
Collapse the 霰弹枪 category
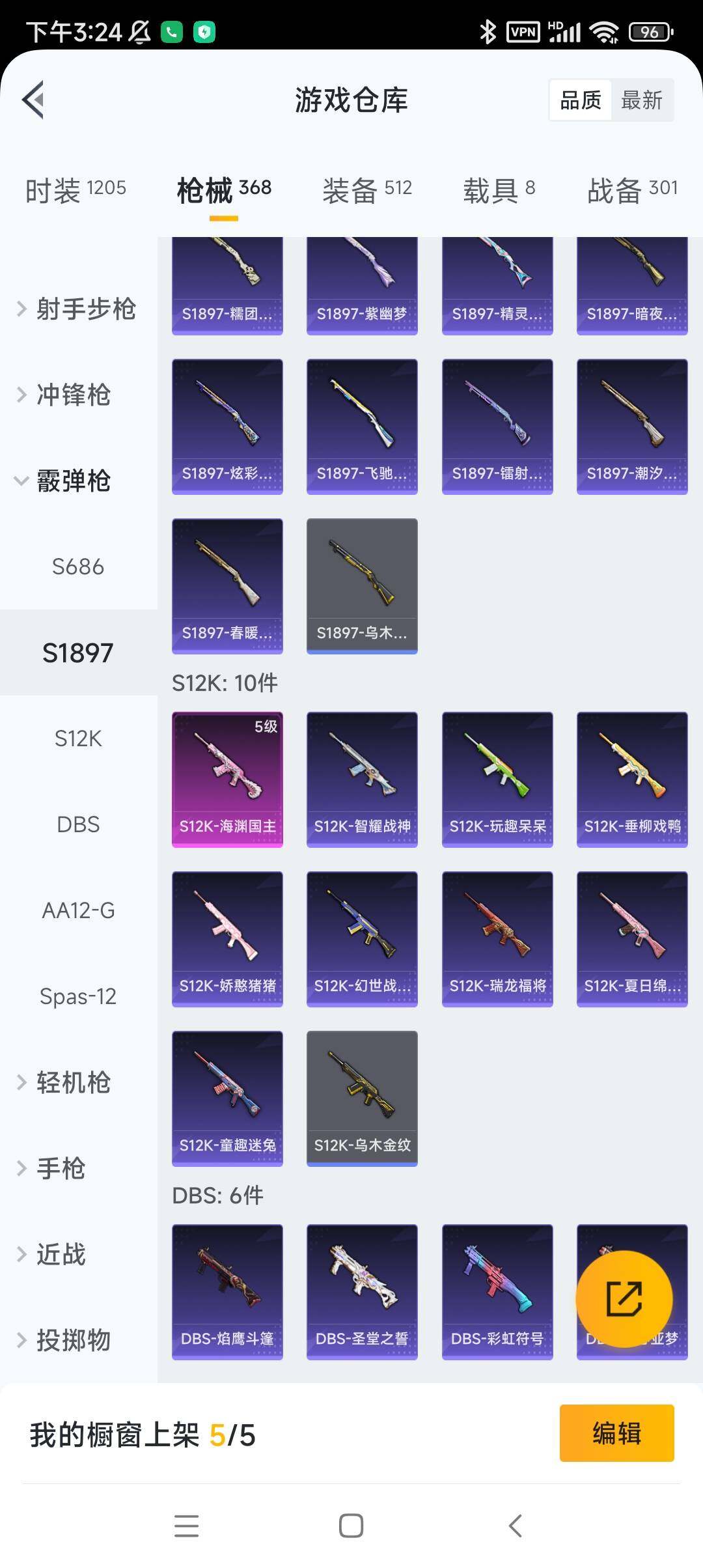(x=72, y=481)
